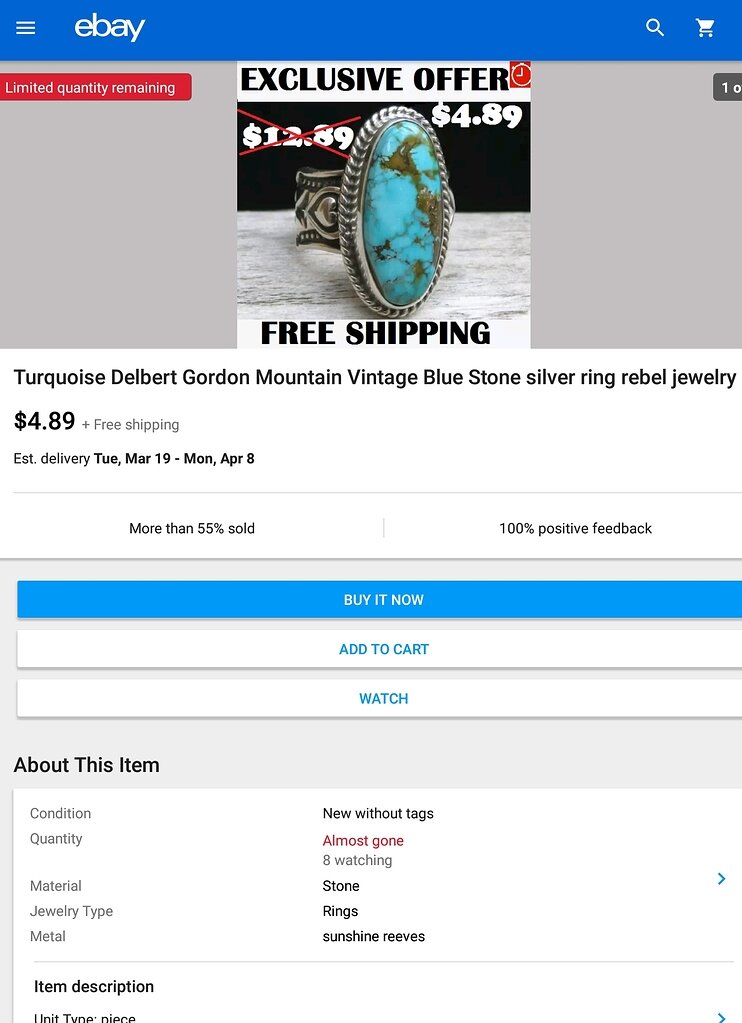Open the hamburger navigation menu
The height and width of the screenshot is (1023, 742).
(25, 28)
